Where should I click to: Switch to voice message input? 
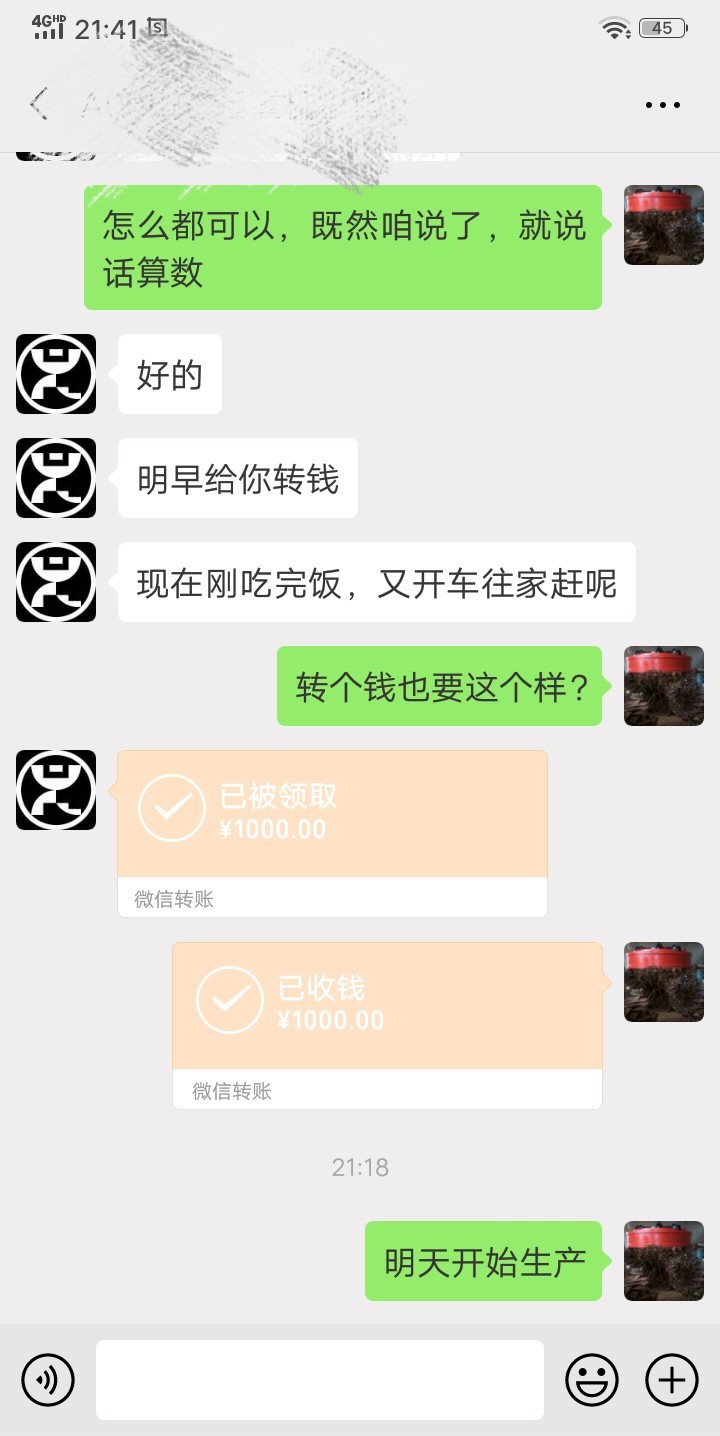(x=48, y=1380)
